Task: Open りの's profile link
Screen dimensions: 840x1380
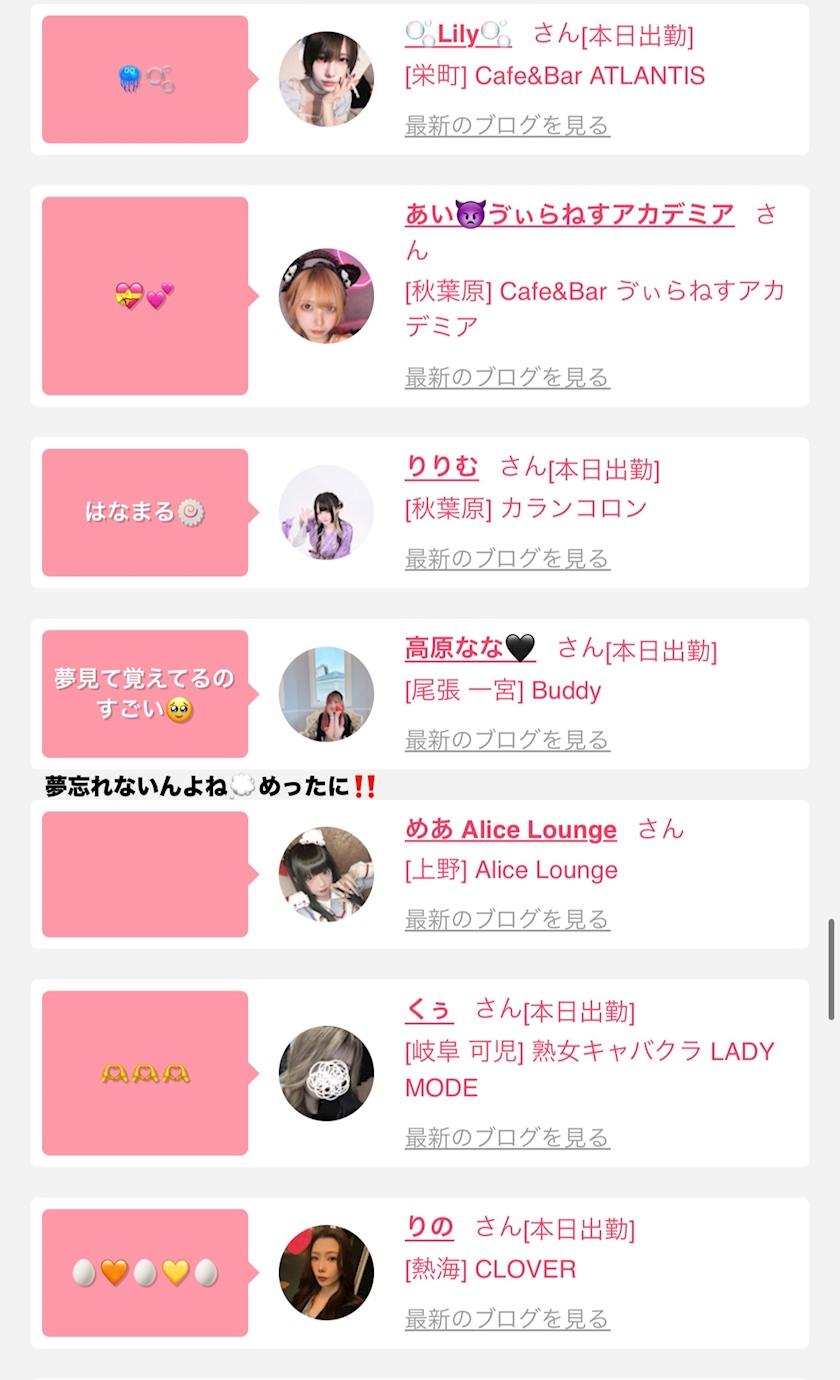Action: point(429,1228)
